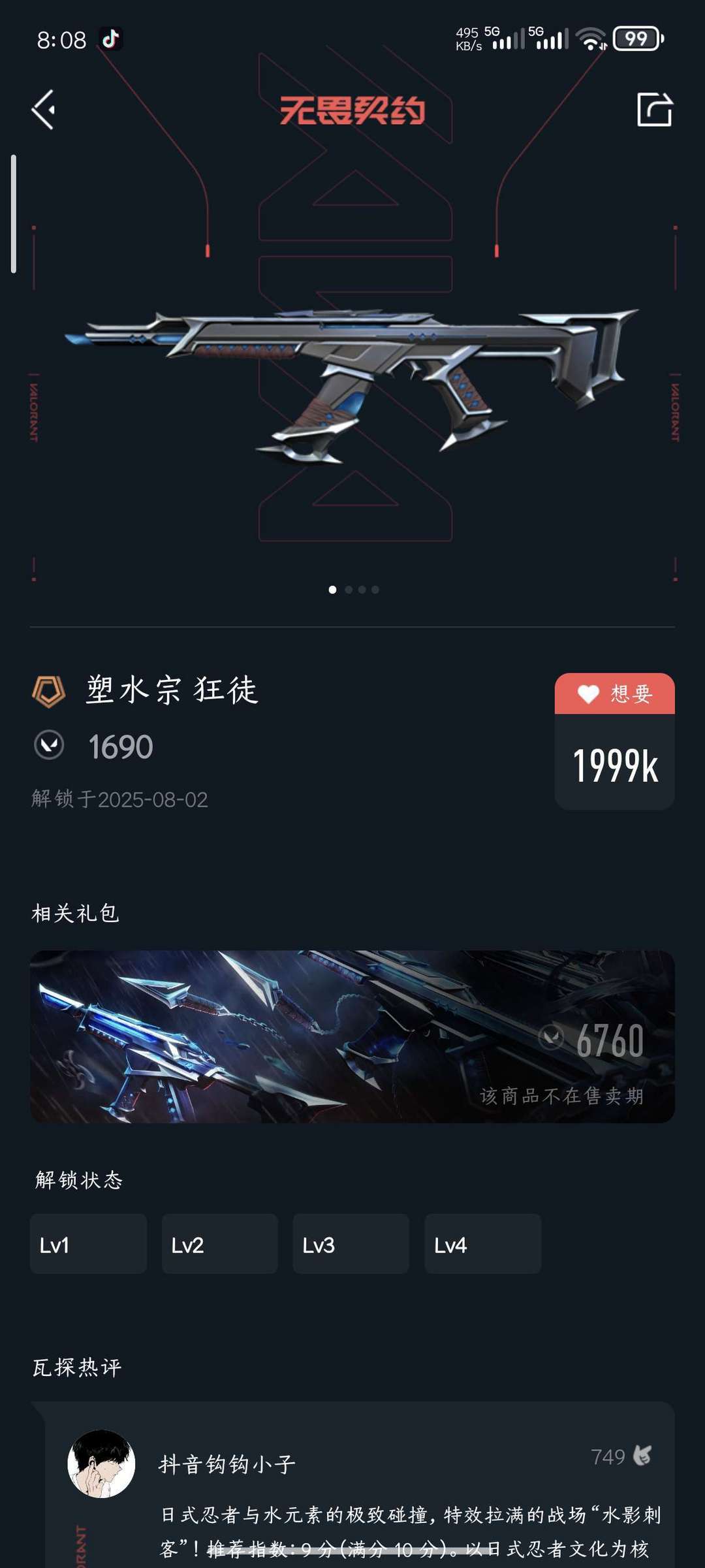Select the Lv1 unlock level
705x1568 pixels.
[88, 1244]
